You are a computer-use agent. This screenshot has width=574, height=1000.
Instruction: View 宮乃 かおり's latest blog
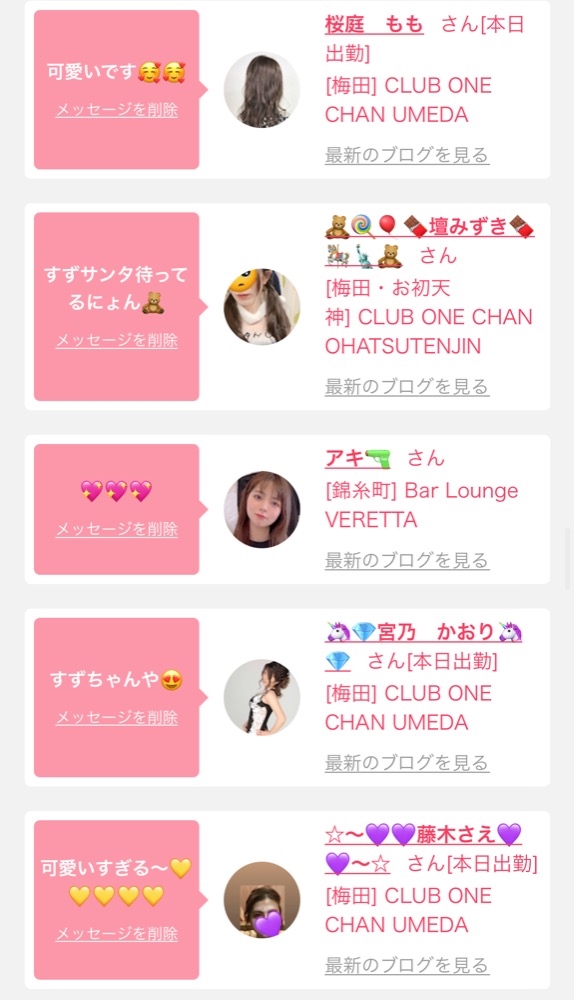[407, 763]
